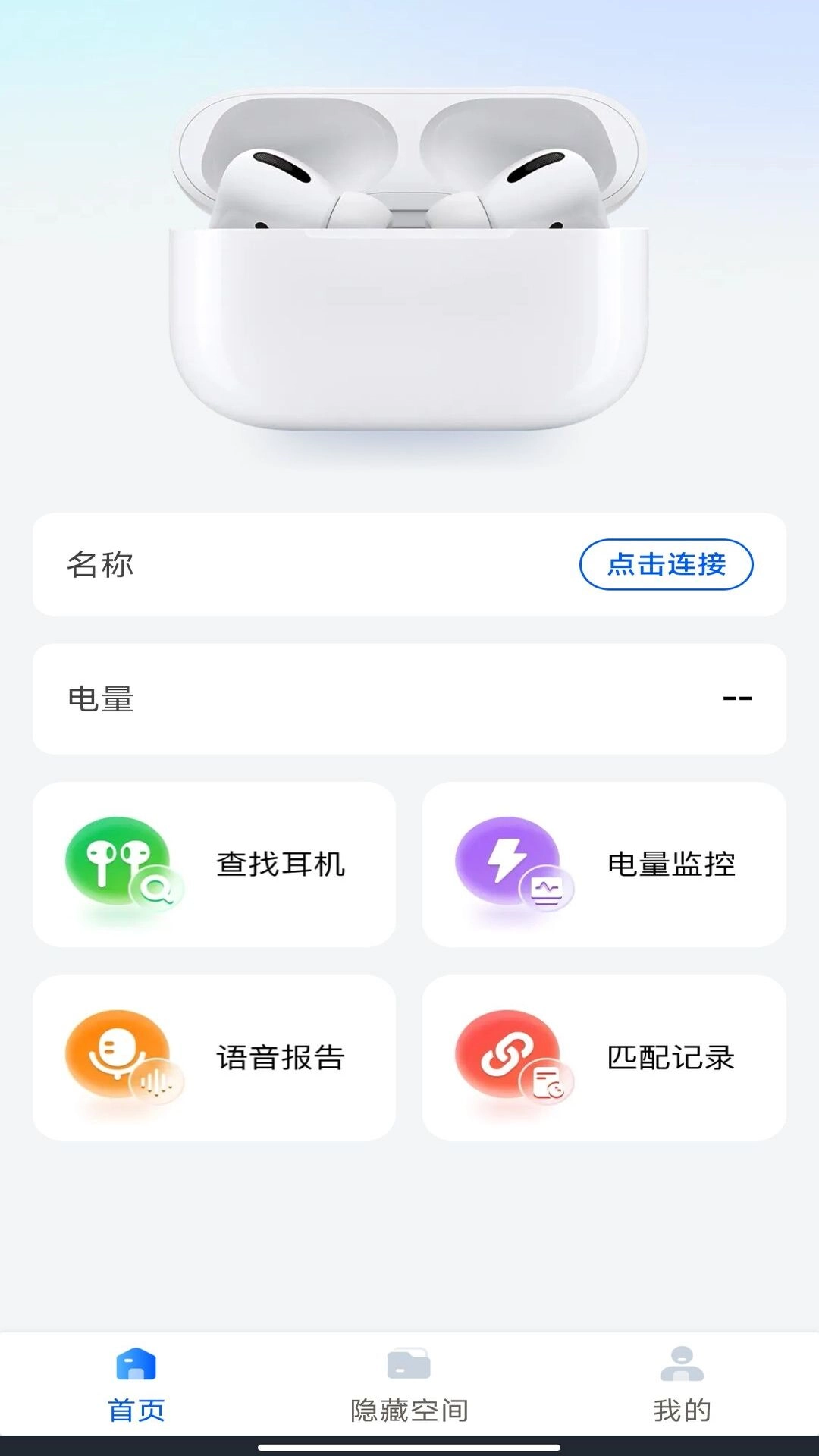Open the 电量监控 feature card
Image resolution: width=819 pixels, height=1456 pixels.
click(x=604, y=861)
